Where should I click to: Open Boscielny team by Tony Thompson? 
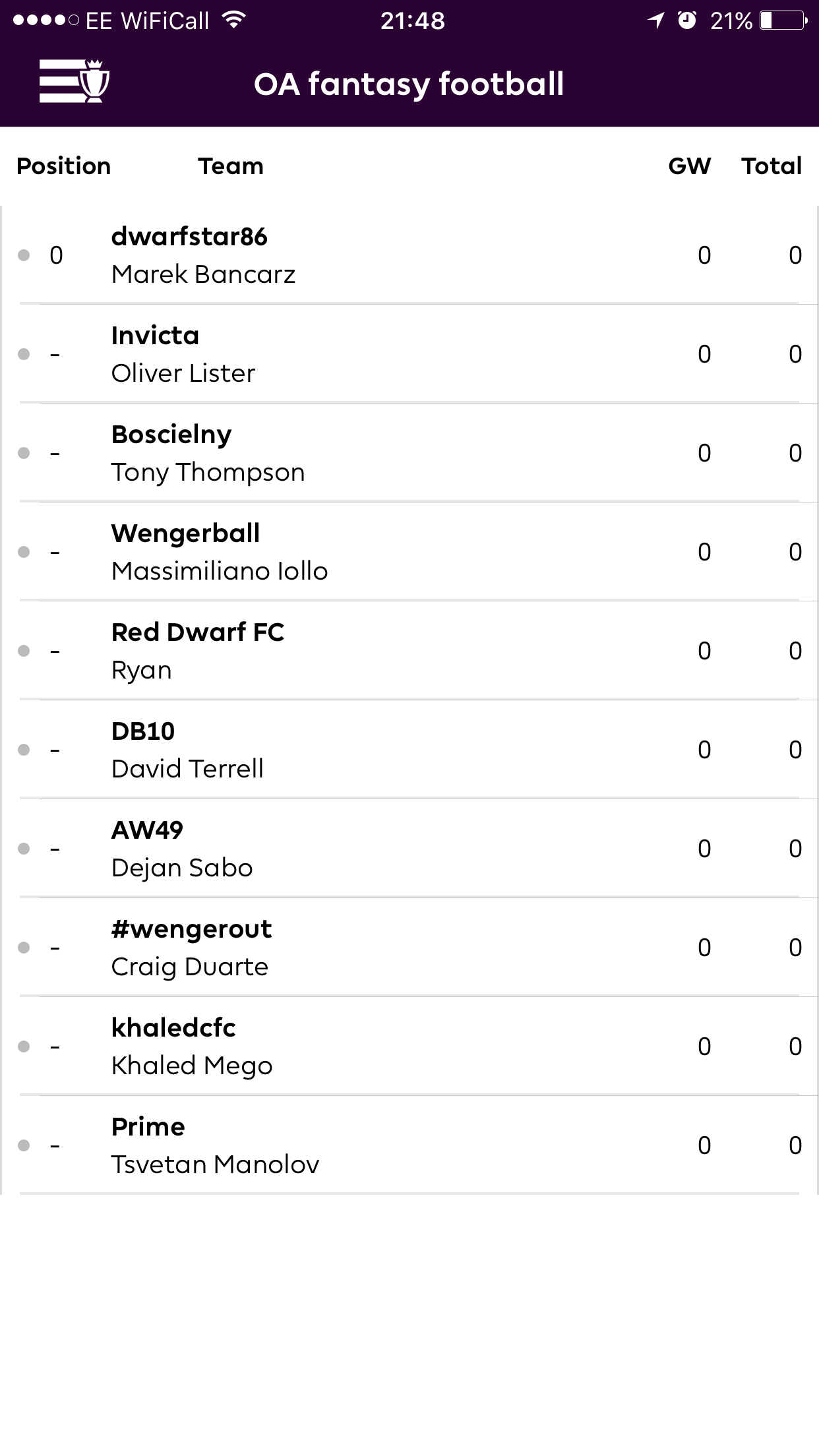(x=409, y=453)
